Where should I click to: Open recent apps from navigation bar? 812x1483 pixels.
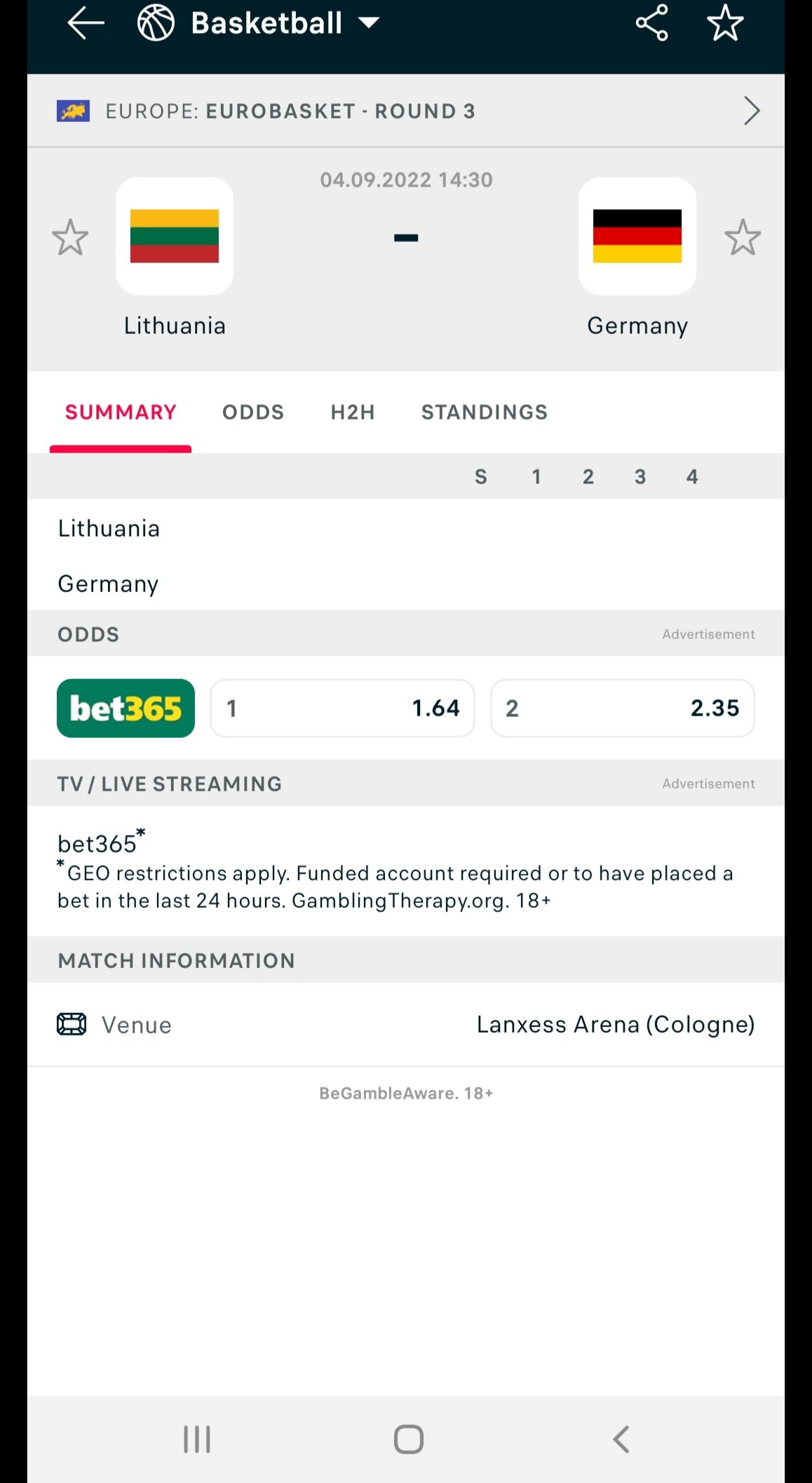click(197, 1439)
